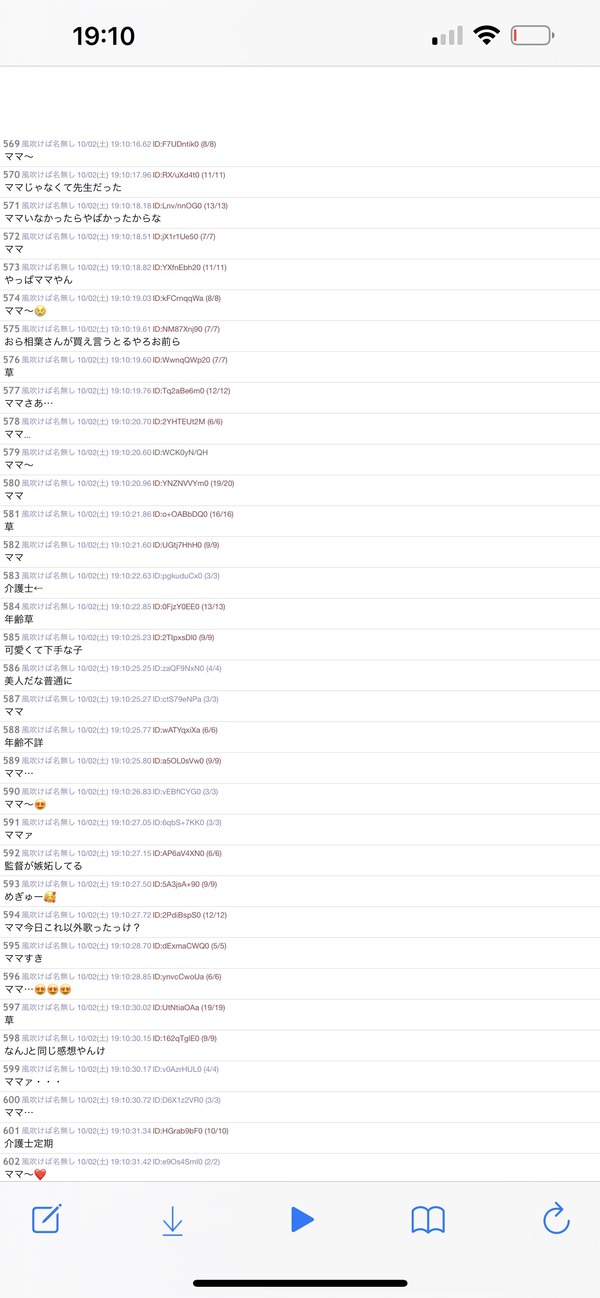
Task: Refresh the thread
Action: (x=555, y=1218)
